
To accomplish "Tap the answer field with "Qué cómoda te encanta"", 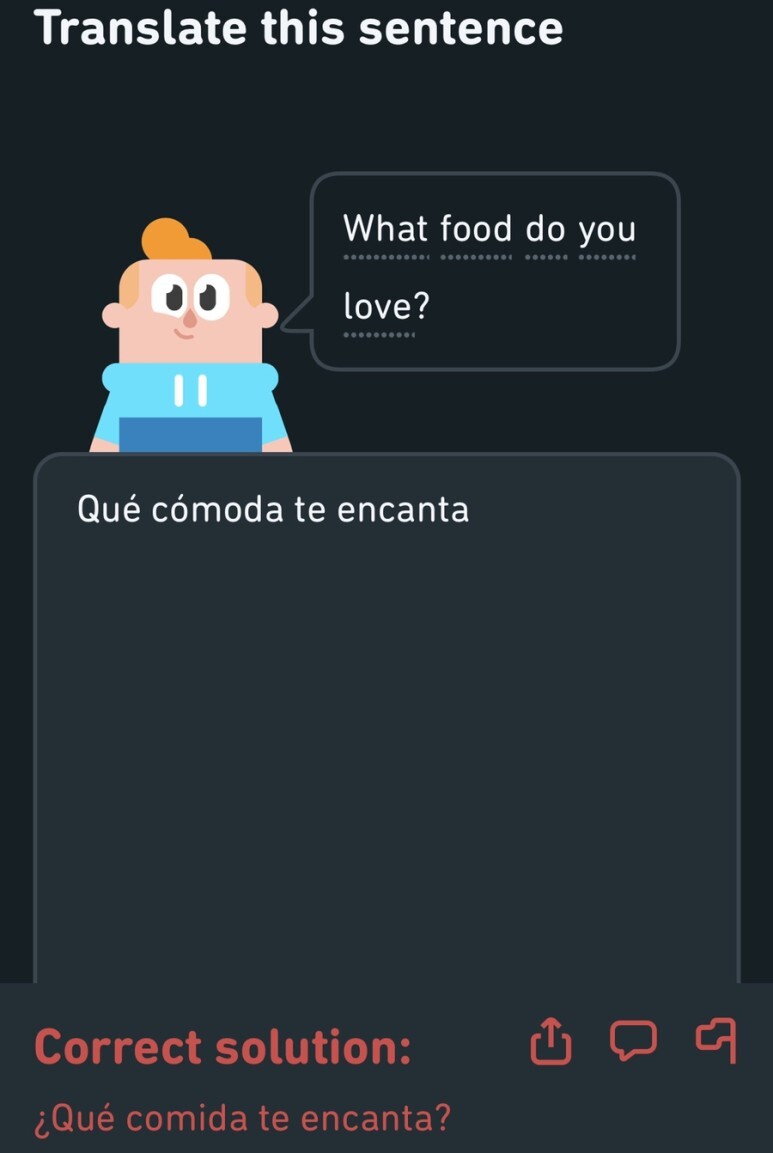I will coord(386,717).
